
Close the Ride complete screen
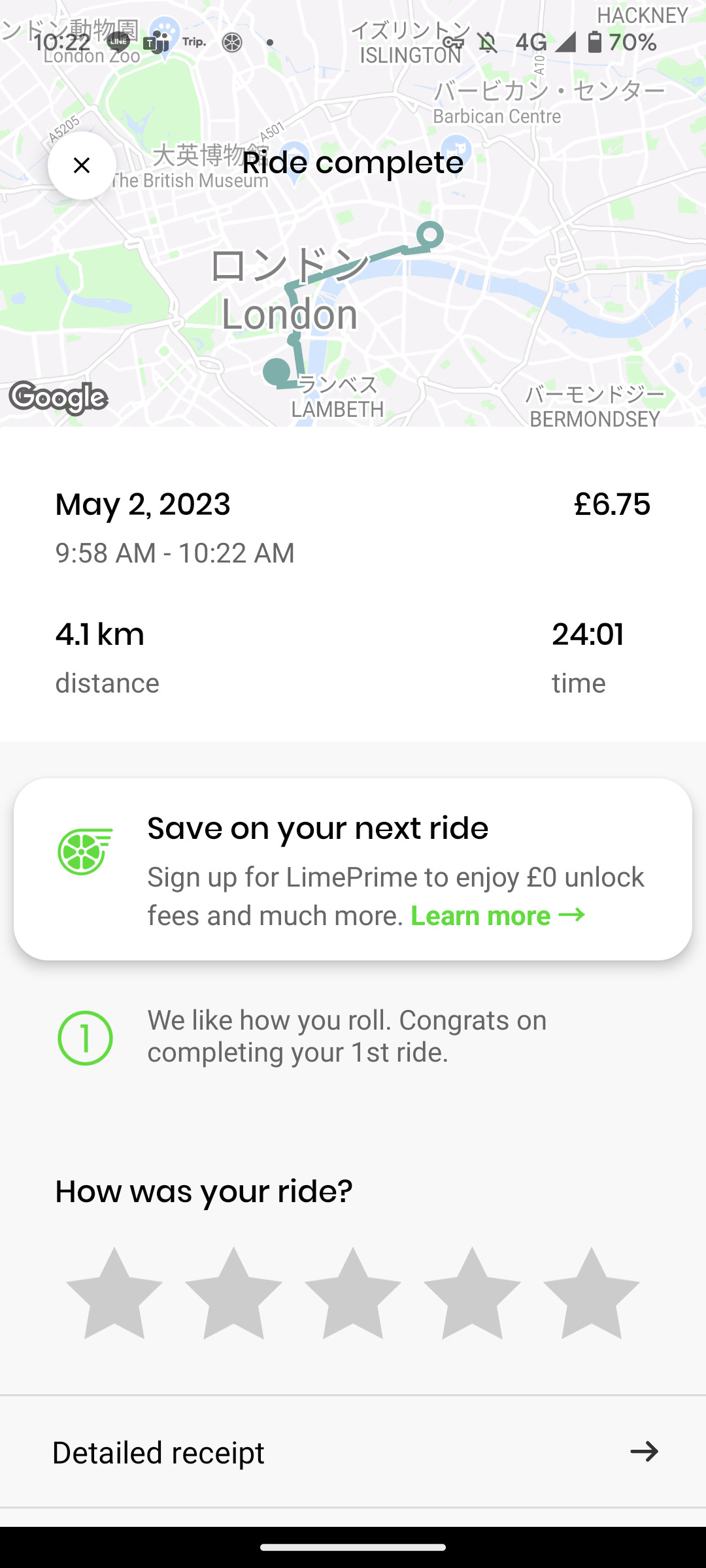[82, 165]
